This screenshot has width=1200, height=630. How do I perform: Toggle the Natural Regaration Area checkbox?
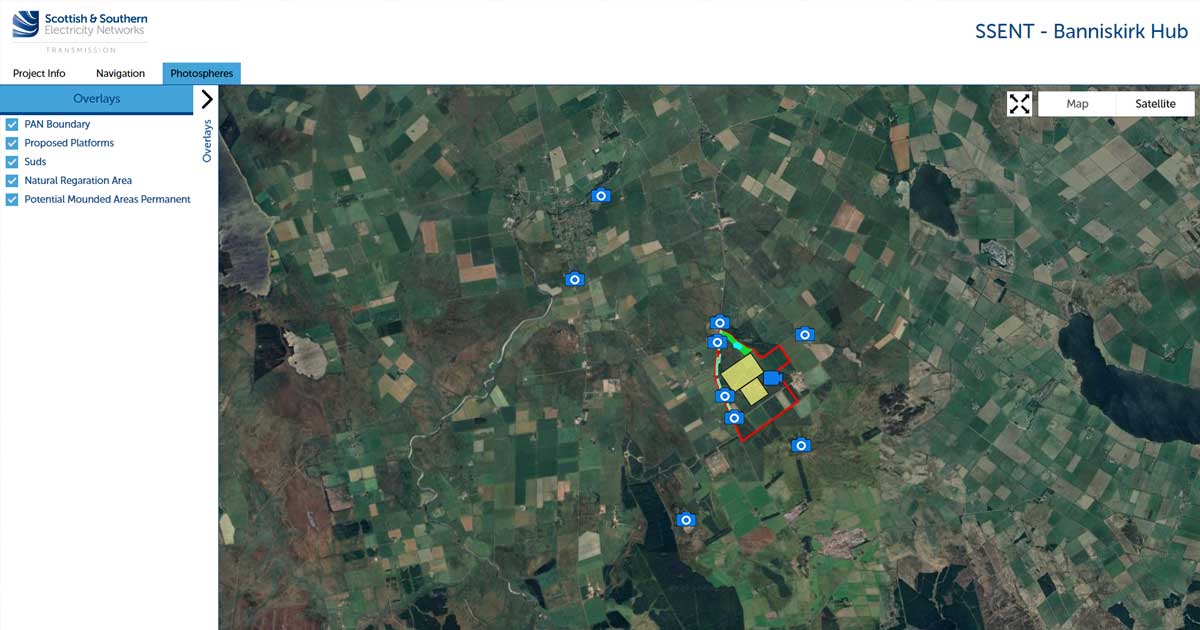click(x=12, y=181)
